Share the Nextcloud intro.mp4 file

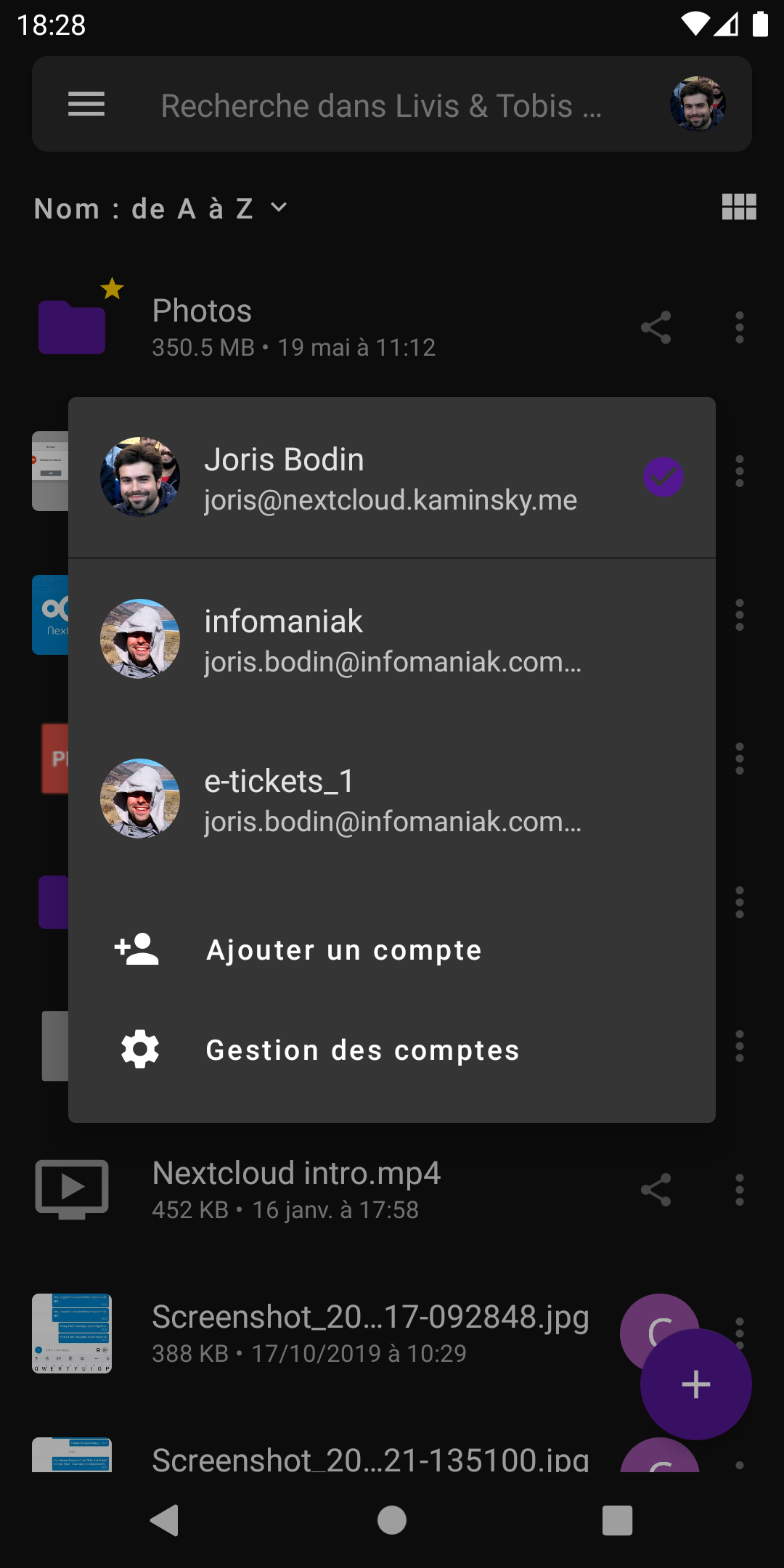(x=654, y=1188)
